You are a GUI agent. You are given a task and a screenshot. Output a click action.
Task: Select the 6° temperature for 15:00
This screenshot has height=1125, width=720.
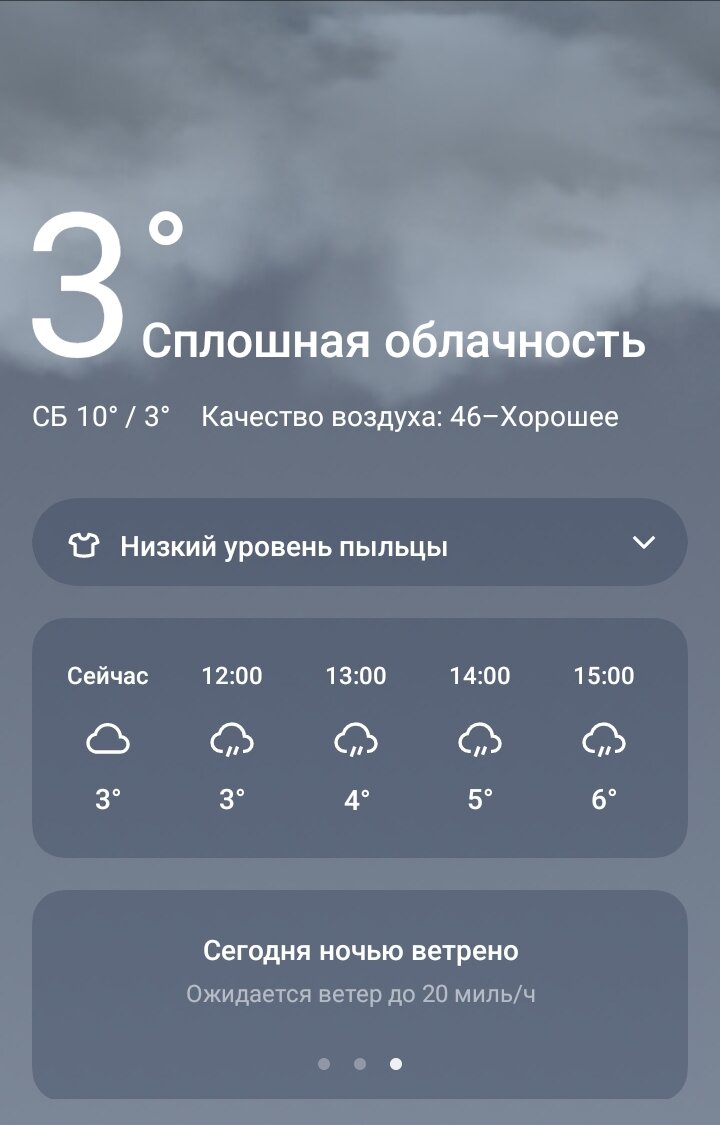click(604, 798)
